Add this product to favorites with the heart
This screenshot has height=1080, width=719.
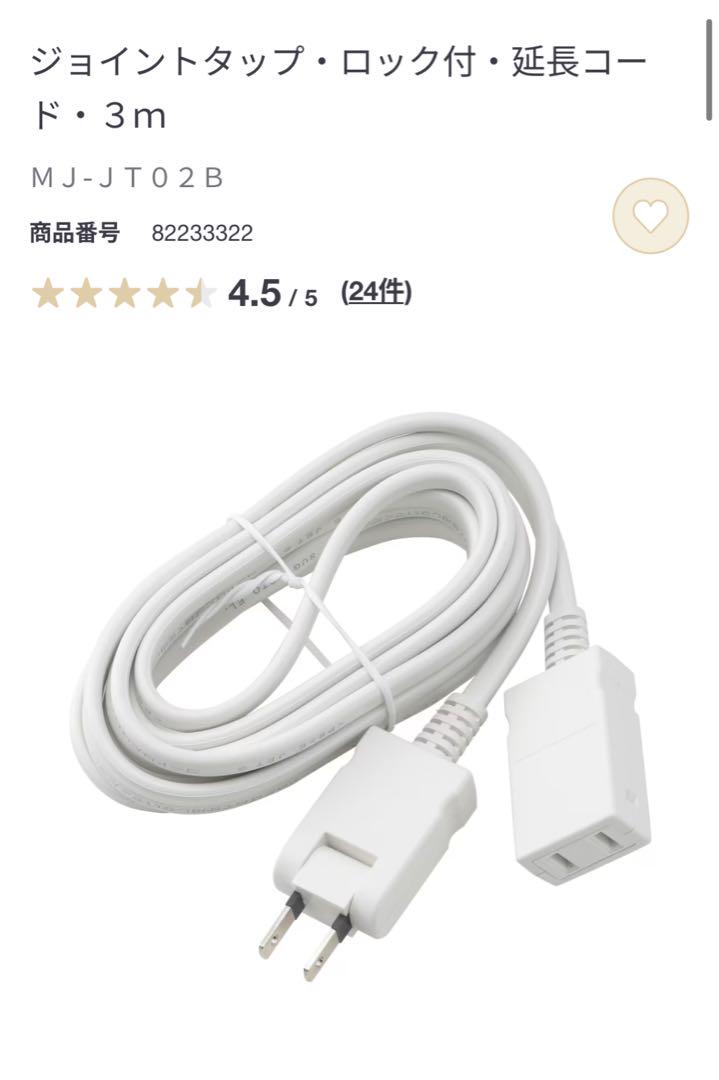tap(651, 215)
